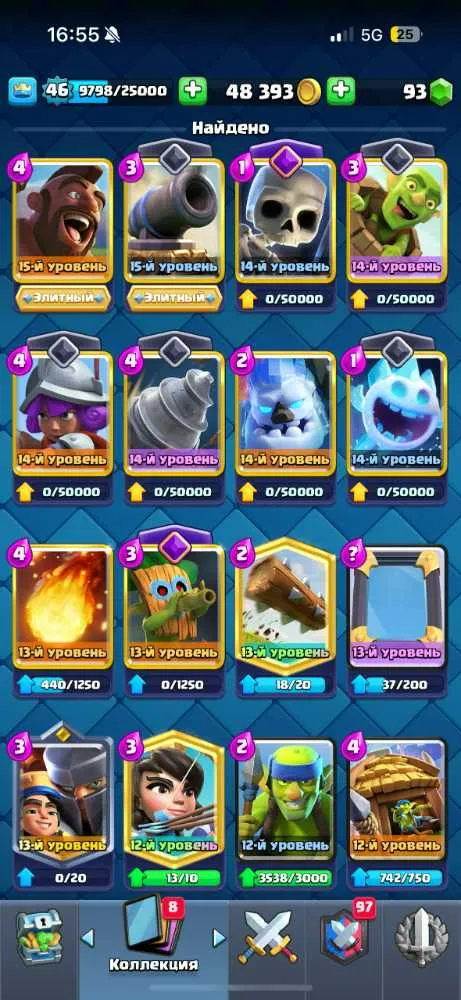Open the Fireball spell card

point(63,606)
